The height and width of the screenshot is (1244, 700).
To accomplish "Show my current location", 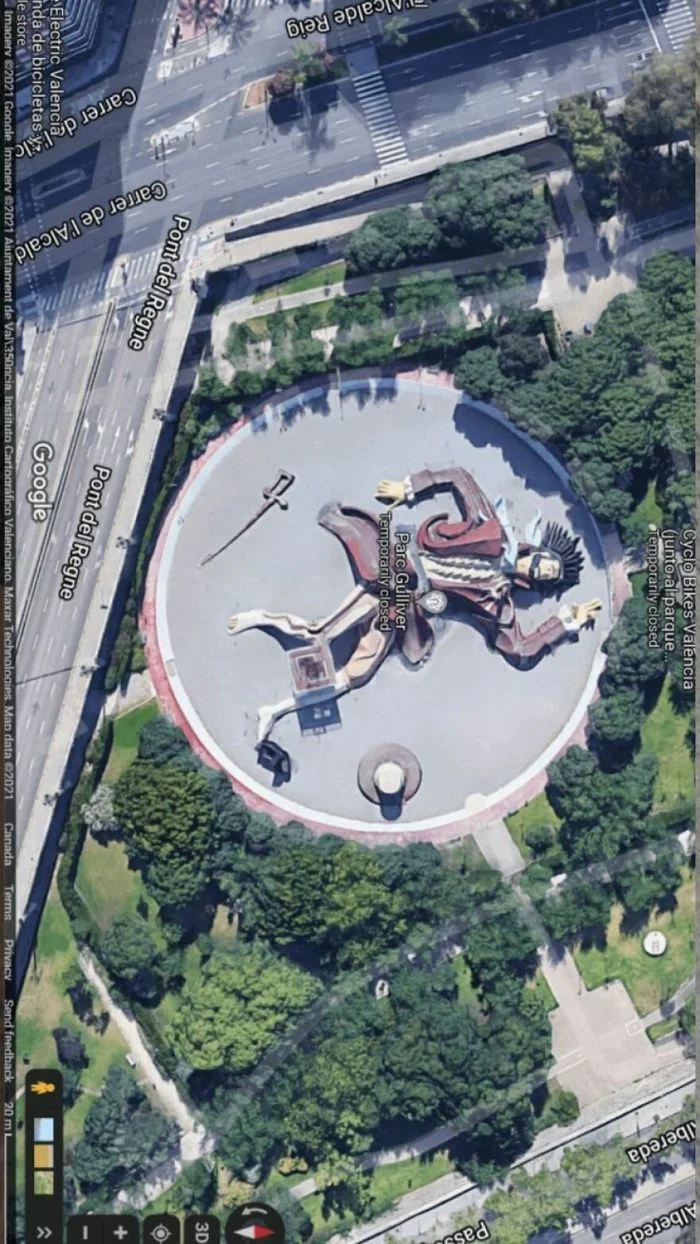I will 161,1232.
